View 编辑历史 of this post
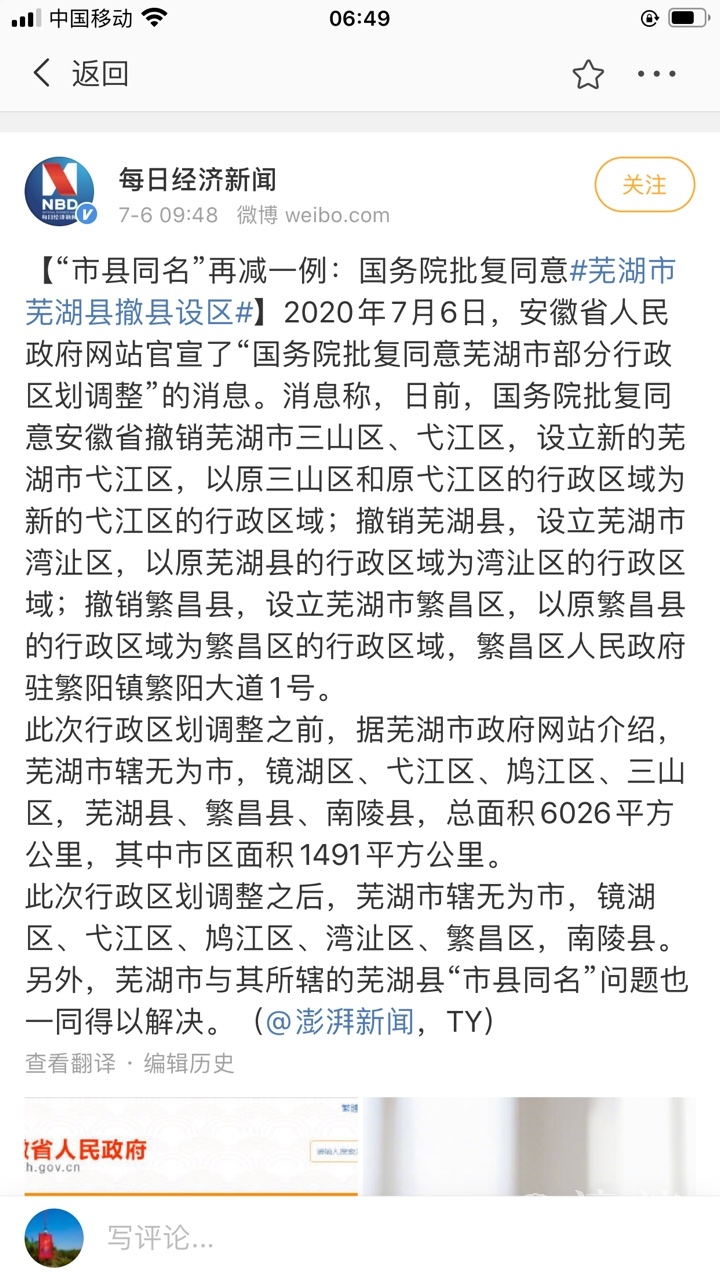The image size is (720, 1280). pos(189,1063)
